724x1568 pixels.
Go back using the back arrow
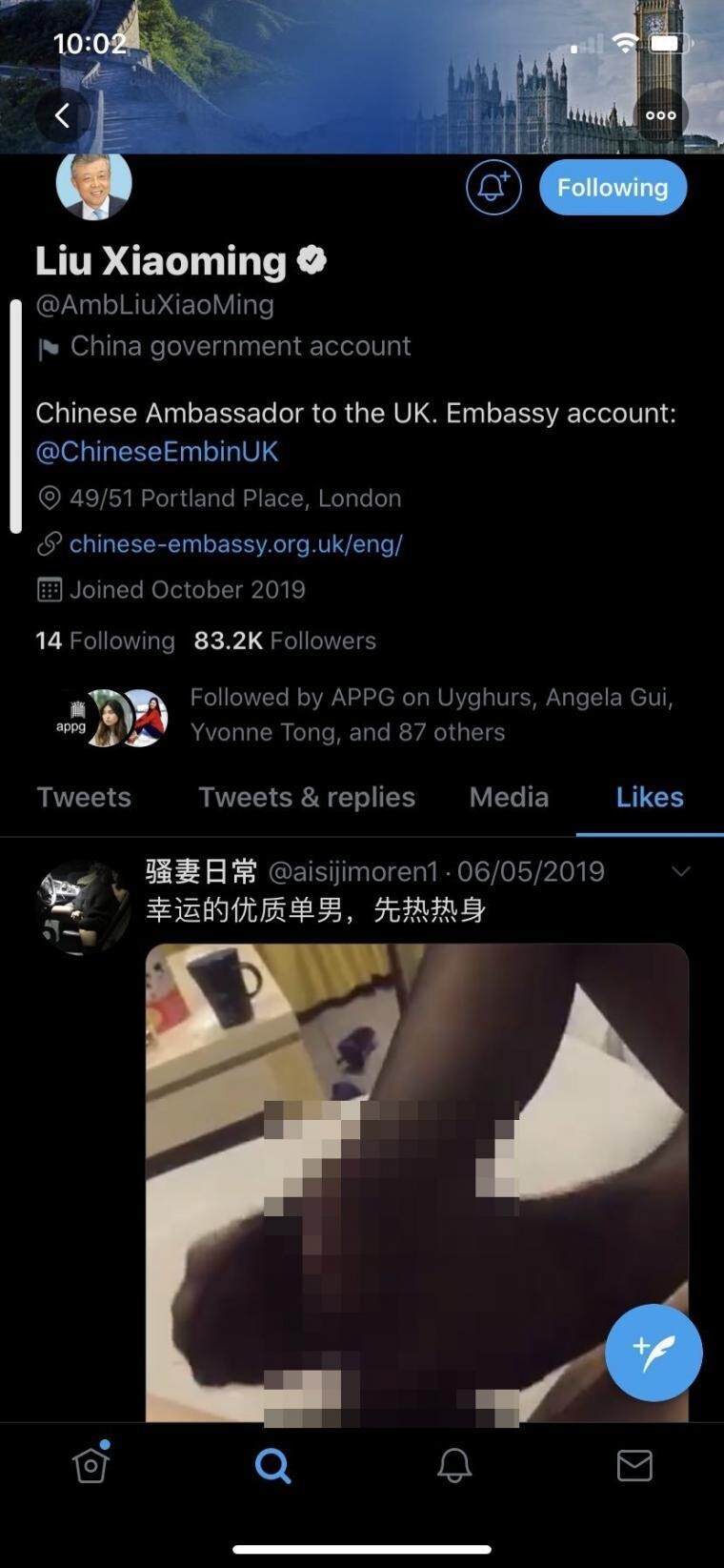click(x=63, y=115)
